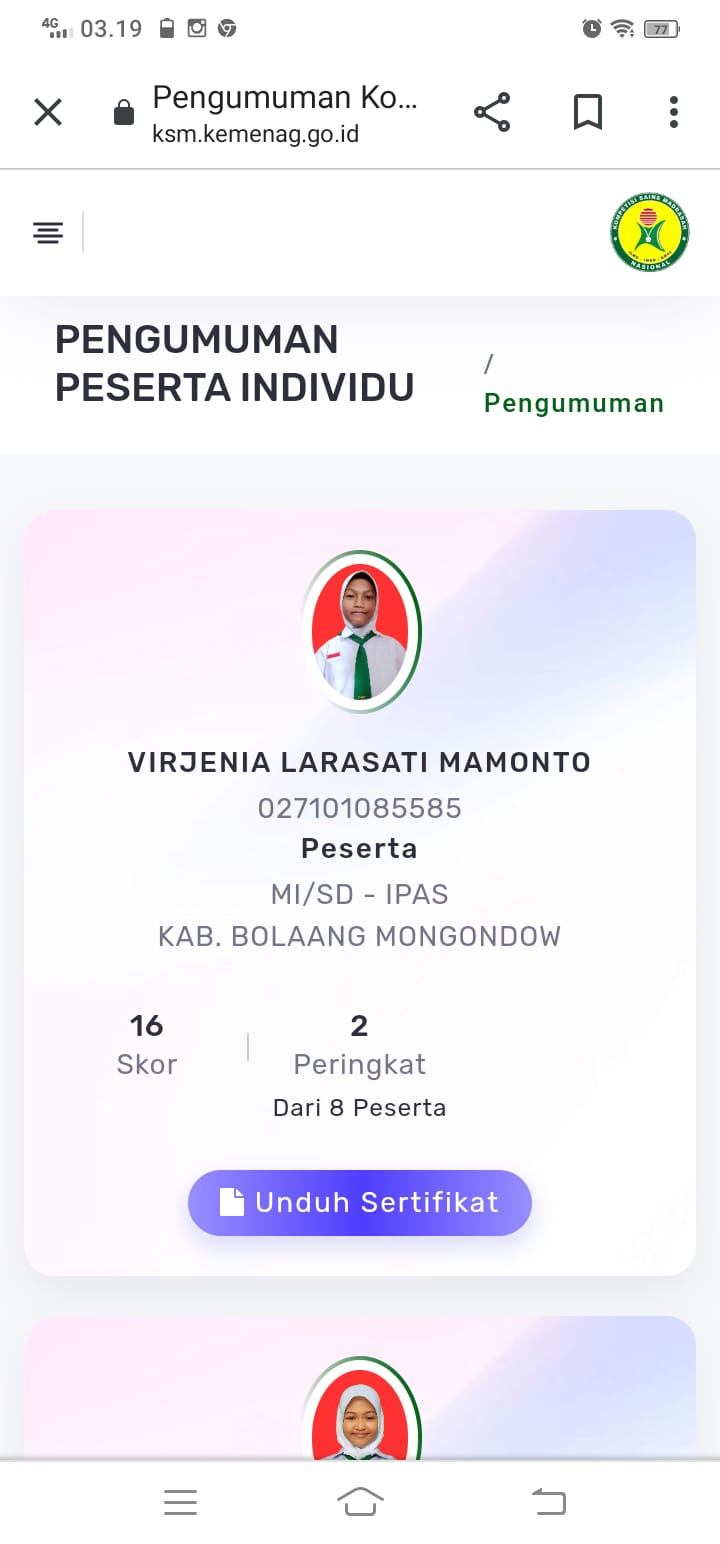Share this page link
Viewport: 720px width, 1544px height.
(492, 112)
